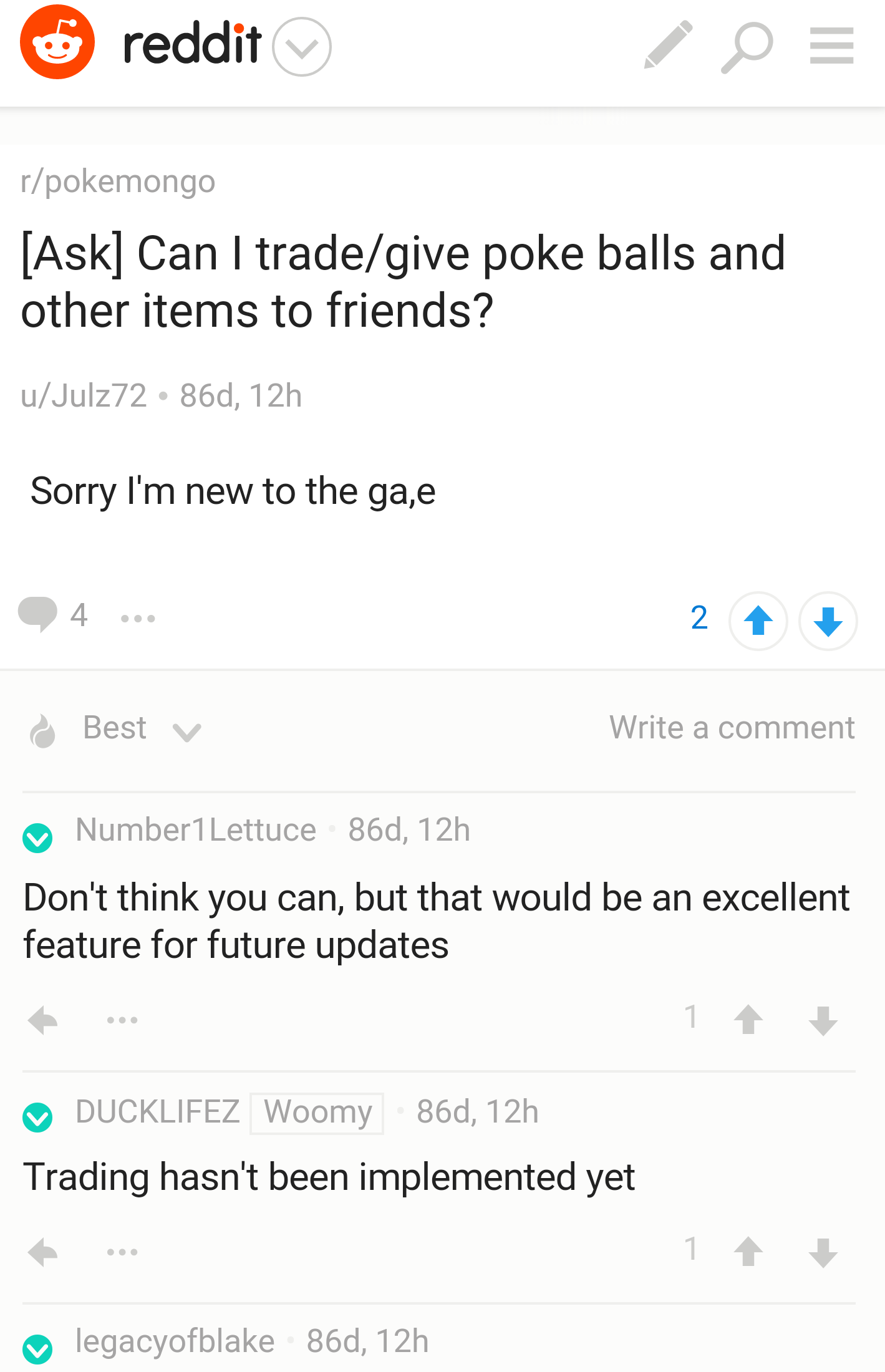
Task: Open the post's comments bubble icon
Action: point(38,614)
